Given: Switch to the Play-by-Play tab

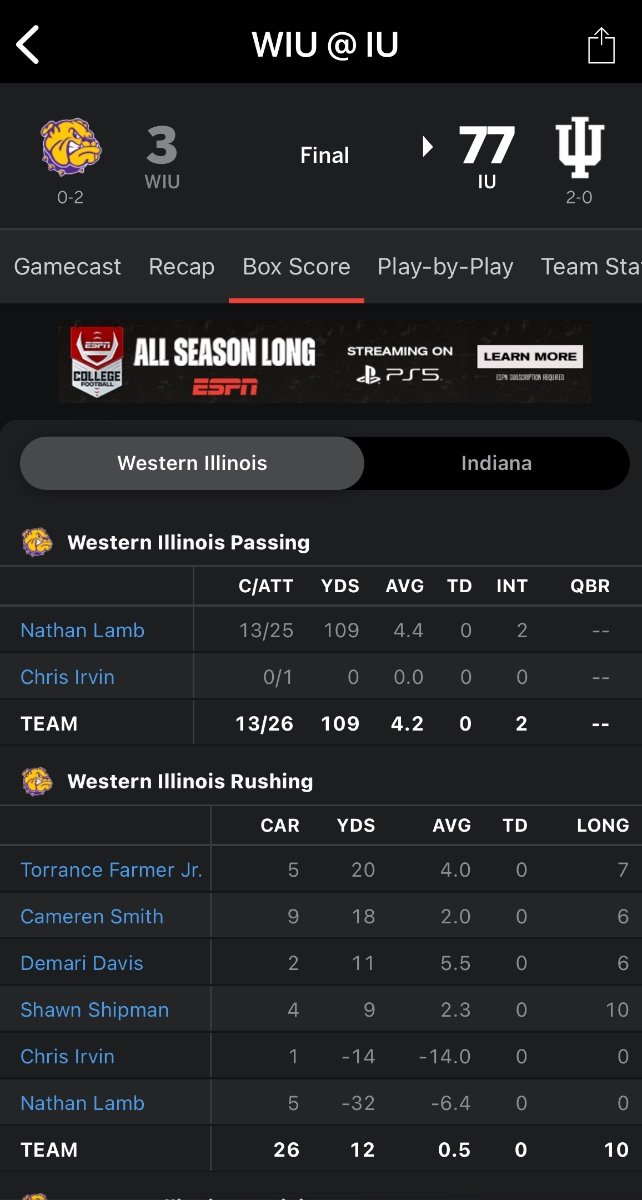Looking at the screenshot, I should point(445,267).
